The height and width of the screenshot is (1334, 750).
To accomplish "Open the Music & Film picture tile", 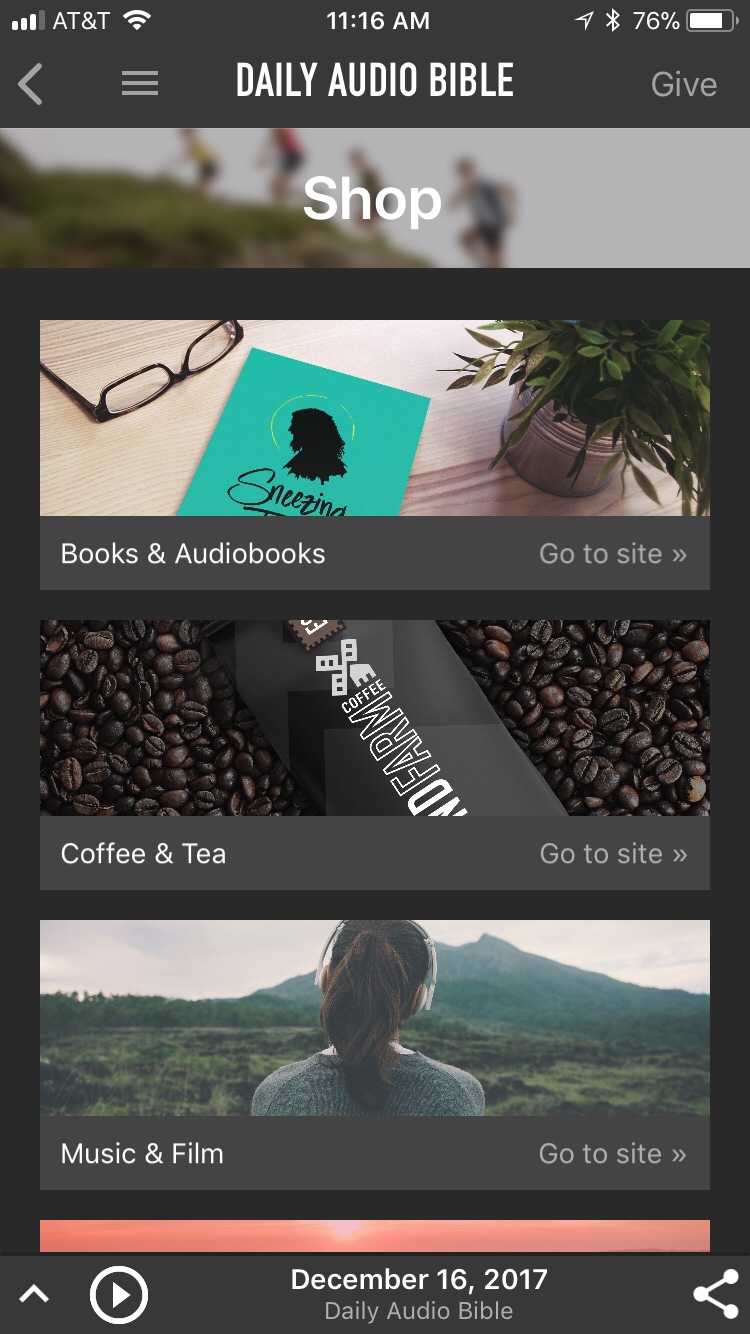I will (x=374, y=1017).
